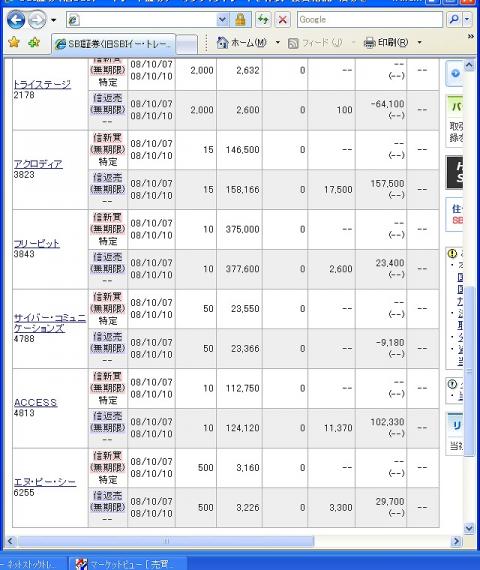Select the SBI証券 browser tab
The width and height of the screenshot is (480, 570).
coord(114,44)
